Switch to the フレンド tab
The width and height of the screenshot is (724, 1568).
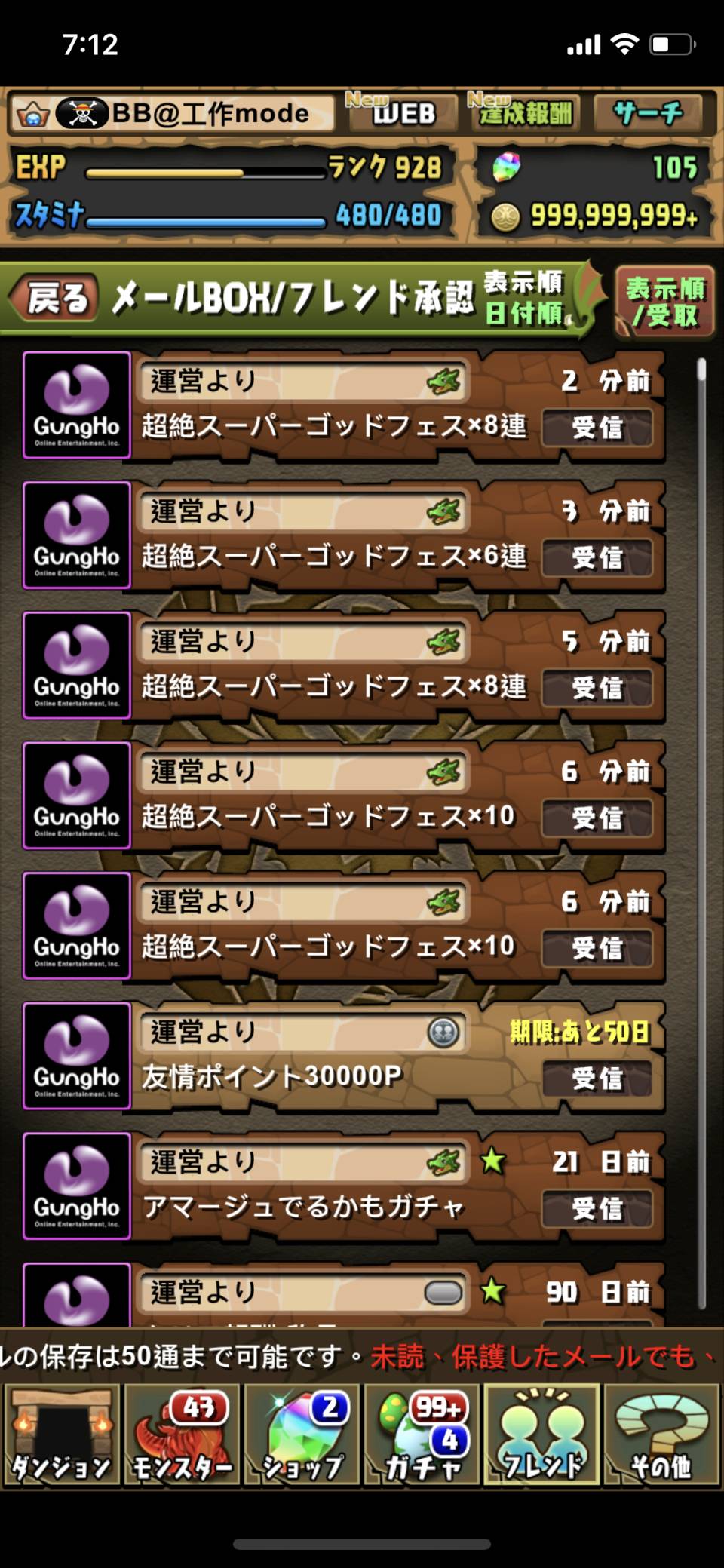pos(542,1435)
